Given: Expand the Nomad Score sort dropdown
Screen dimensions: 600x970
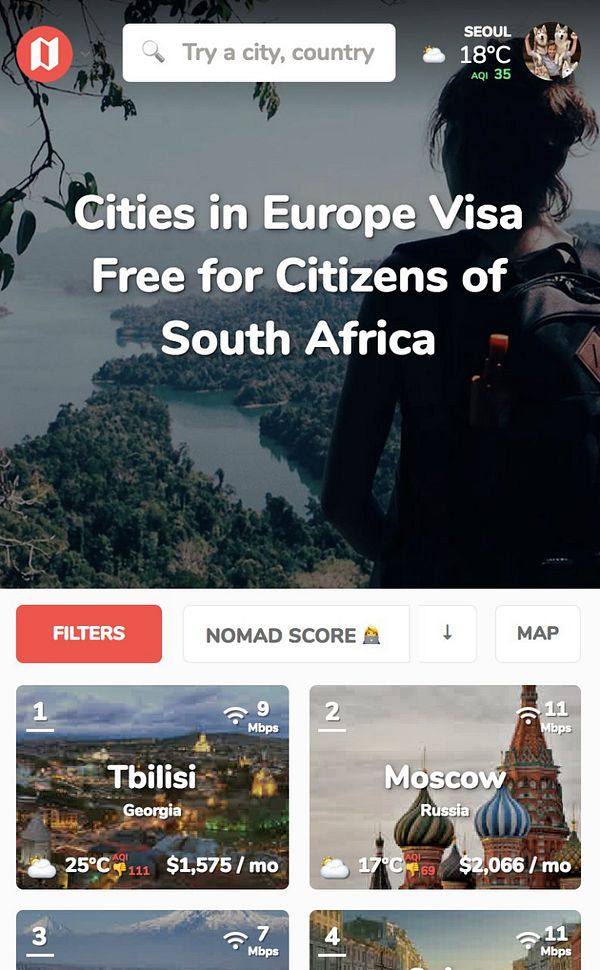Looking at the screenshot, I should 296,634.
